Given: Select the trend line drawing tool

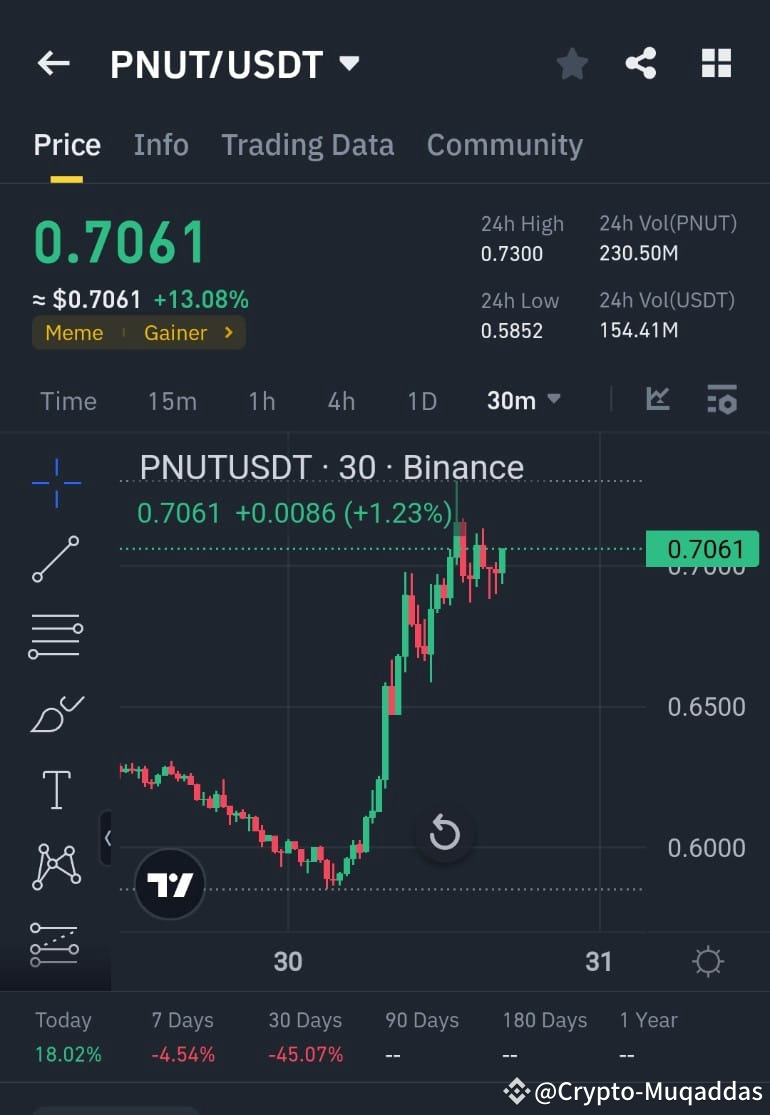Looking at the screenshot, I should point(55,558).
